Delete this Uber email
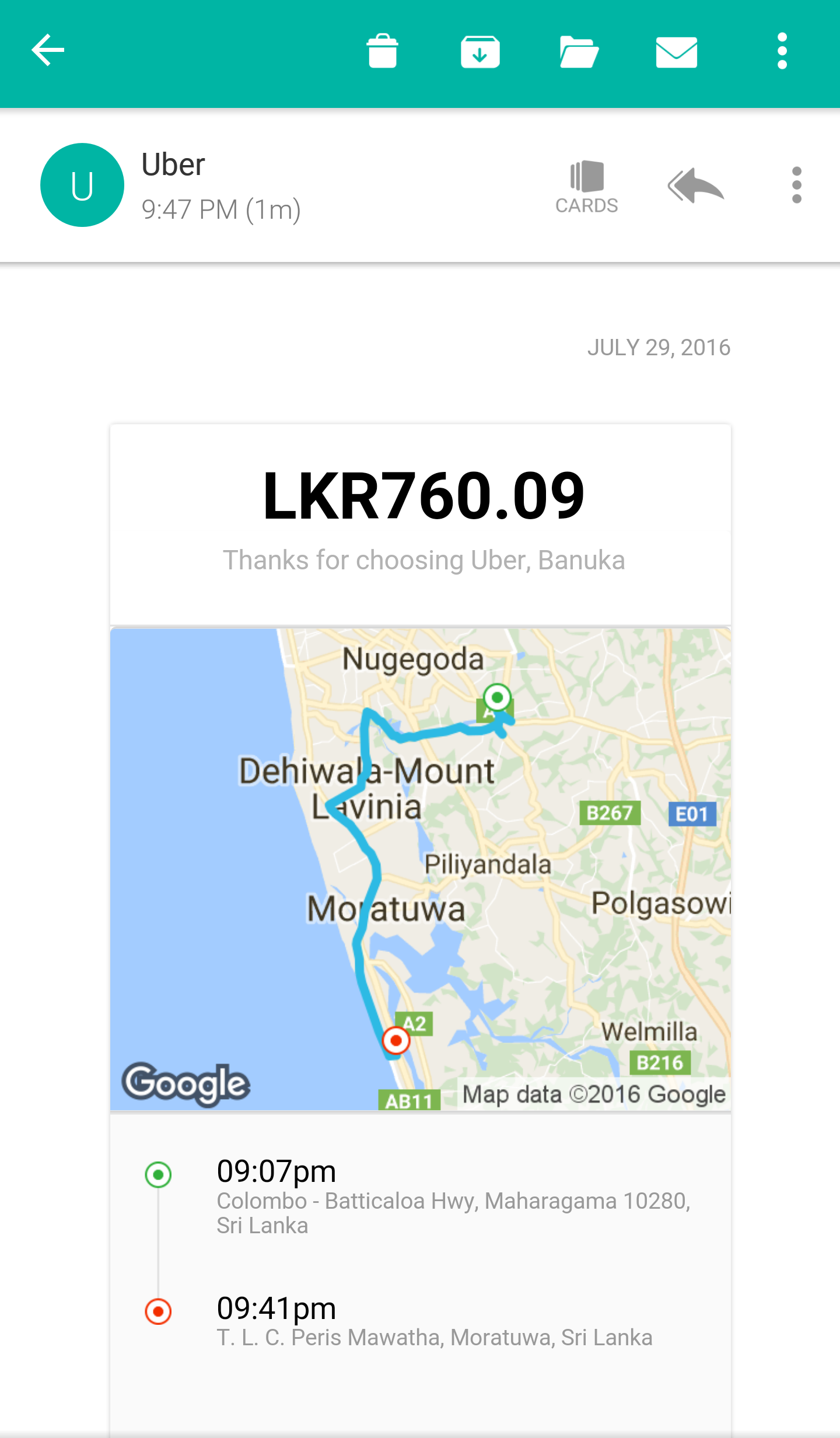This screenshot has height=1438, width=840. pos(383,51)
